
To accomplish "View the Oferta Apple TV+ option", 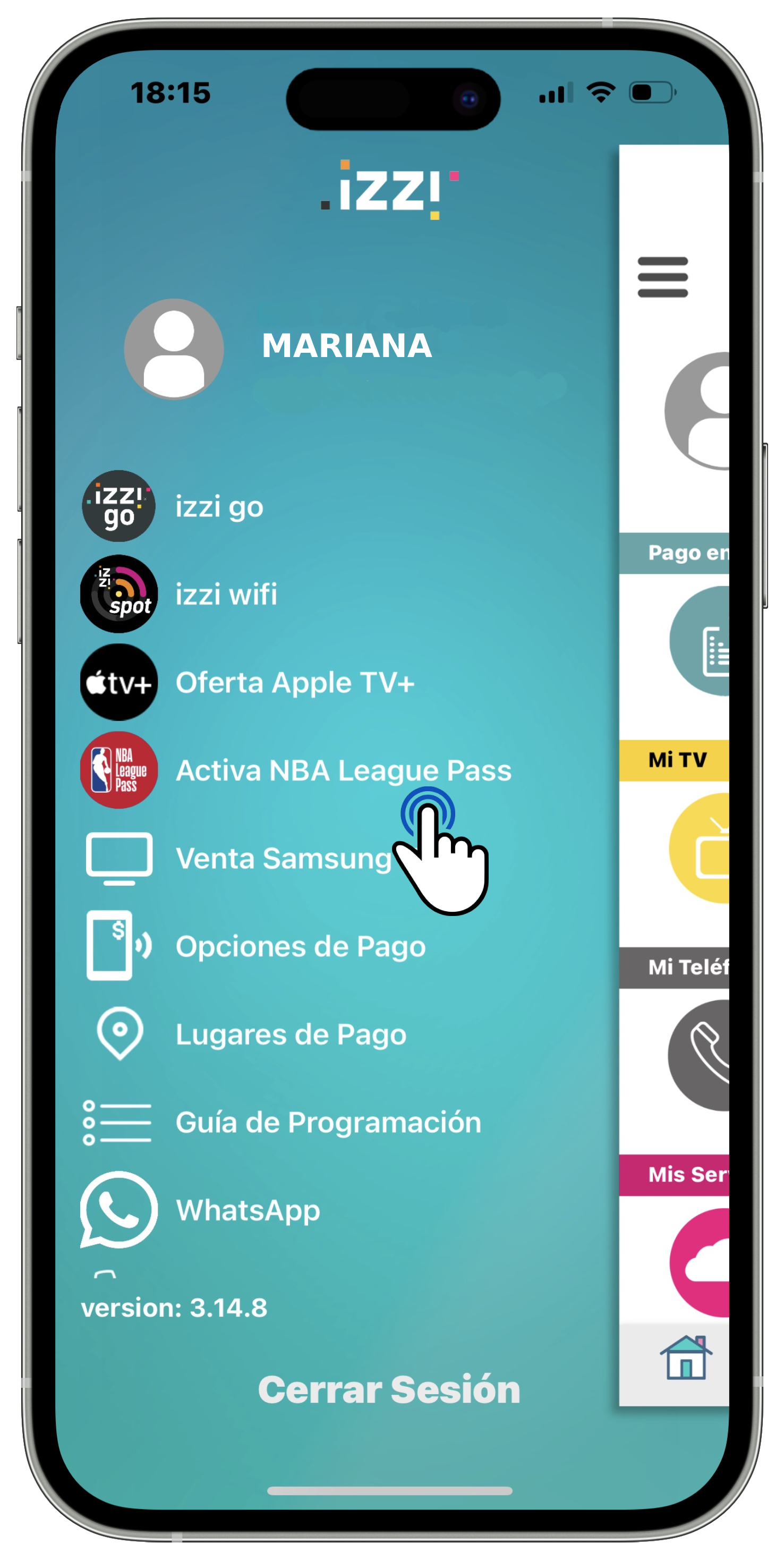I will pos(294,682).
